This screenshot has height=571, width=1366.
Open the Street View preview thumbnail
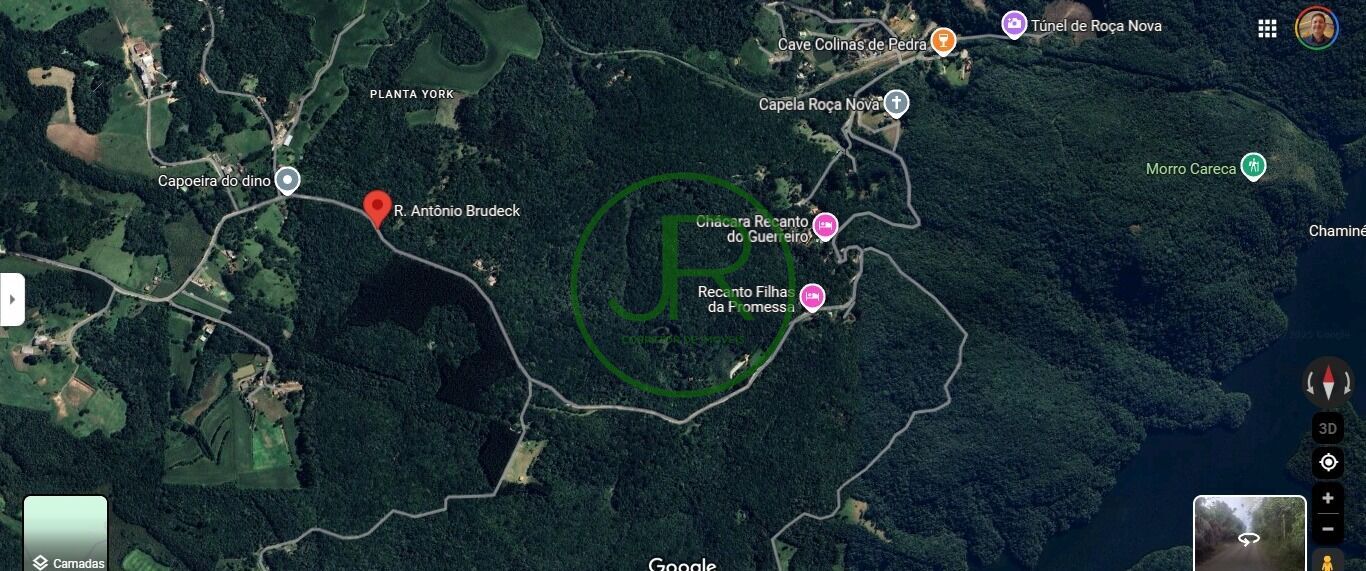coord(1249,534)
